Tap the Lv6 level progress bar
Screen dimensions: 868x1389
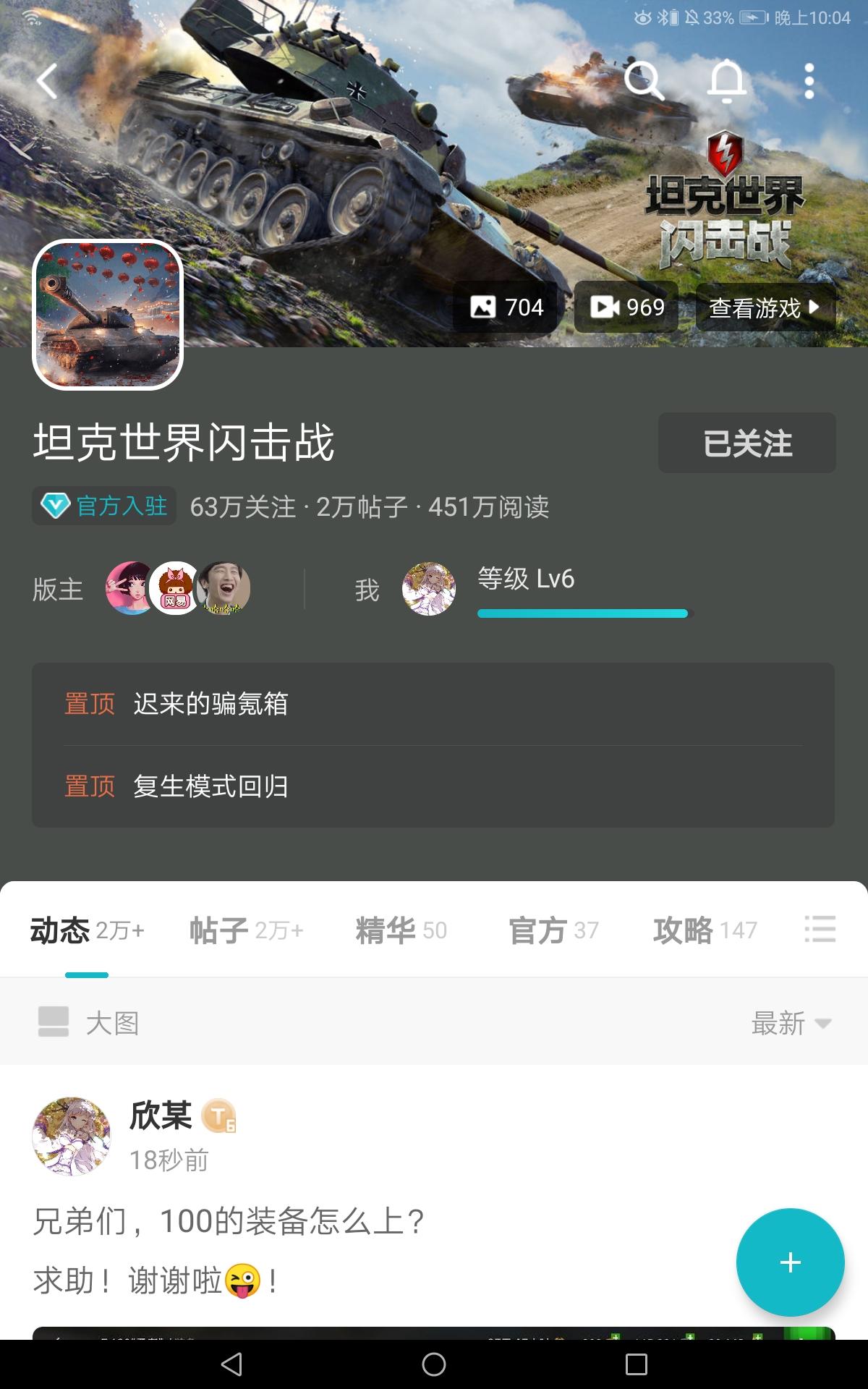tap(582, 614)
